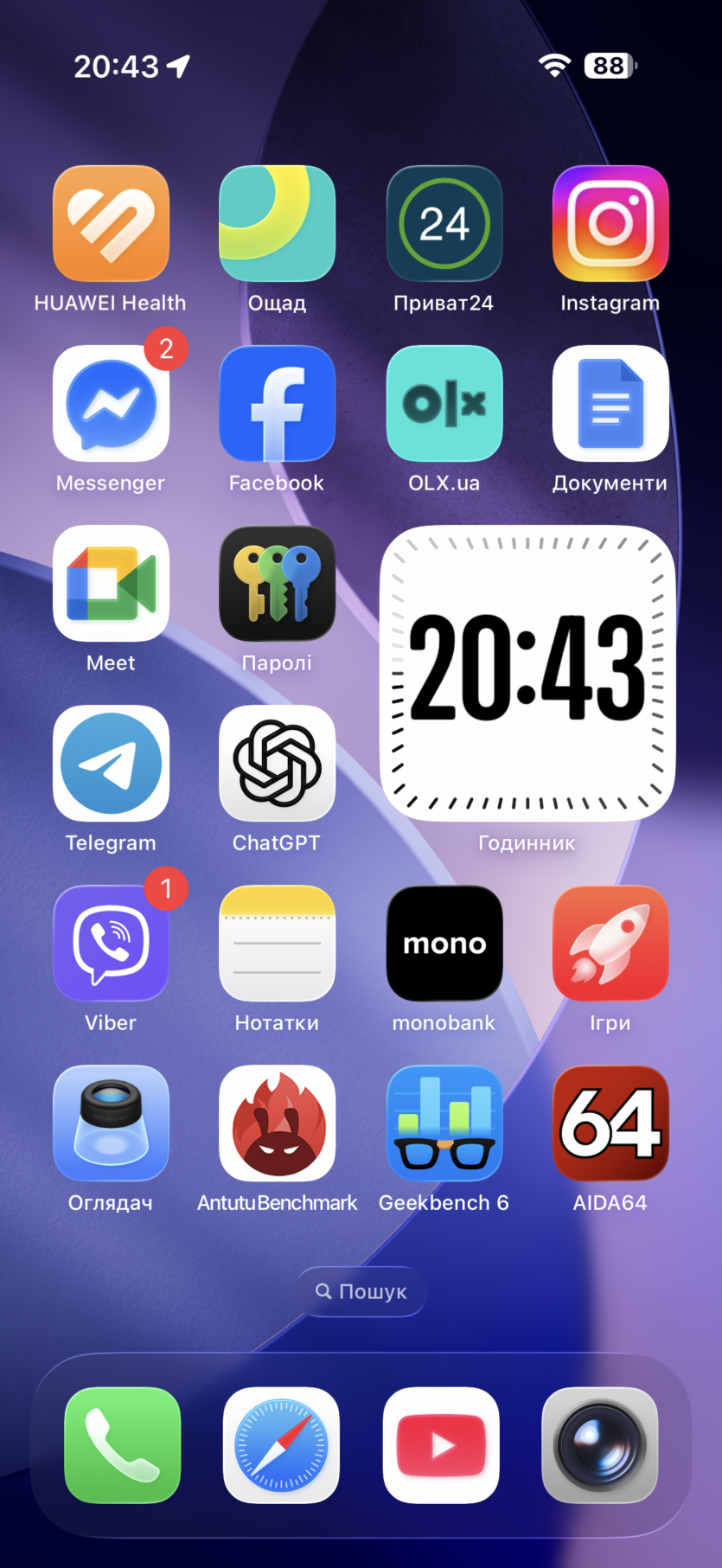The height and width of the screenshot is (1568, 722).
Task: Open Google Документи app
Action: click(610, 403)
